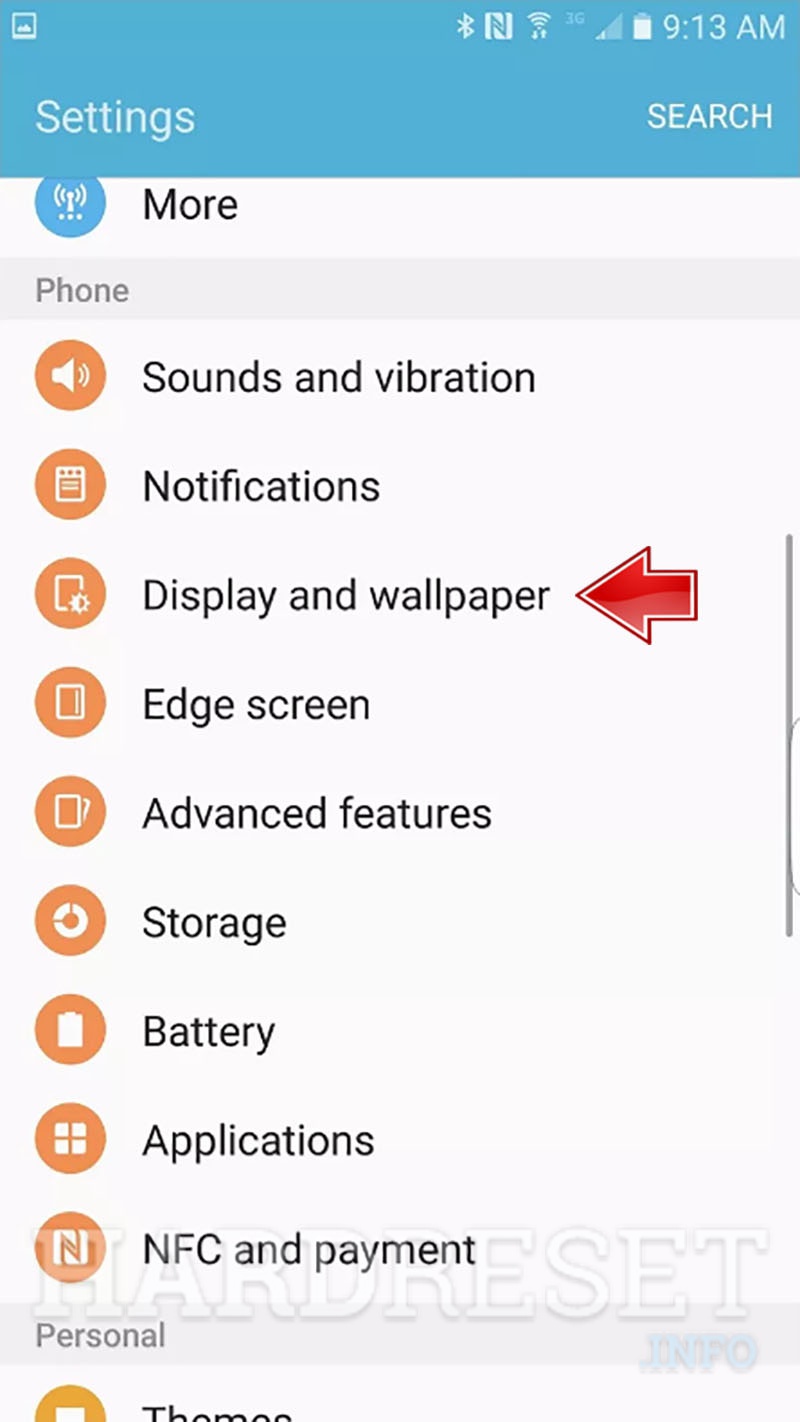Open the More connection settings row
The width and height of the screenshot is (800, 1422).
pos(190,206)
